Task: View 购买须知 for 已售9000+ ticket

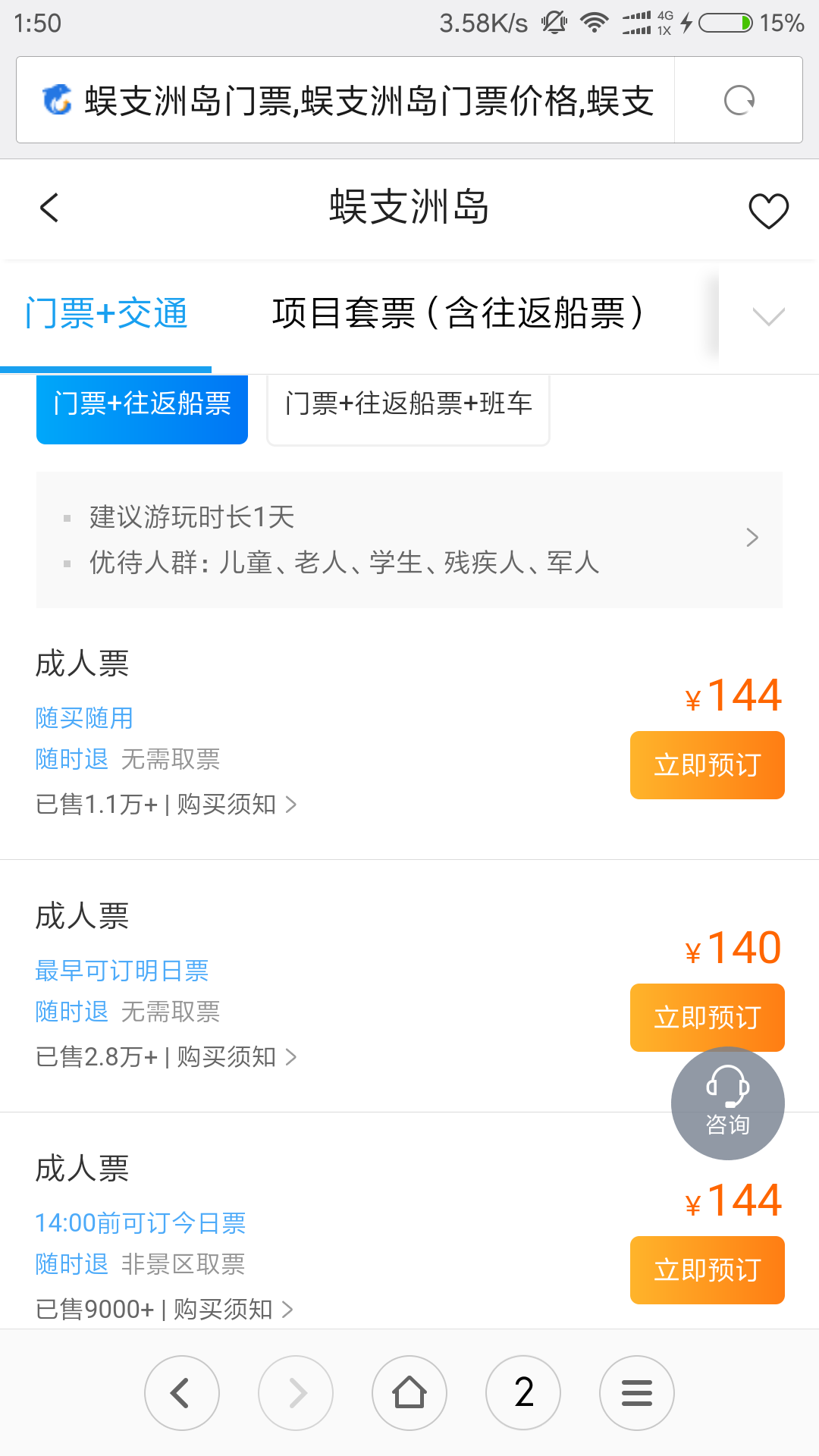Action: pos(234,1309)
